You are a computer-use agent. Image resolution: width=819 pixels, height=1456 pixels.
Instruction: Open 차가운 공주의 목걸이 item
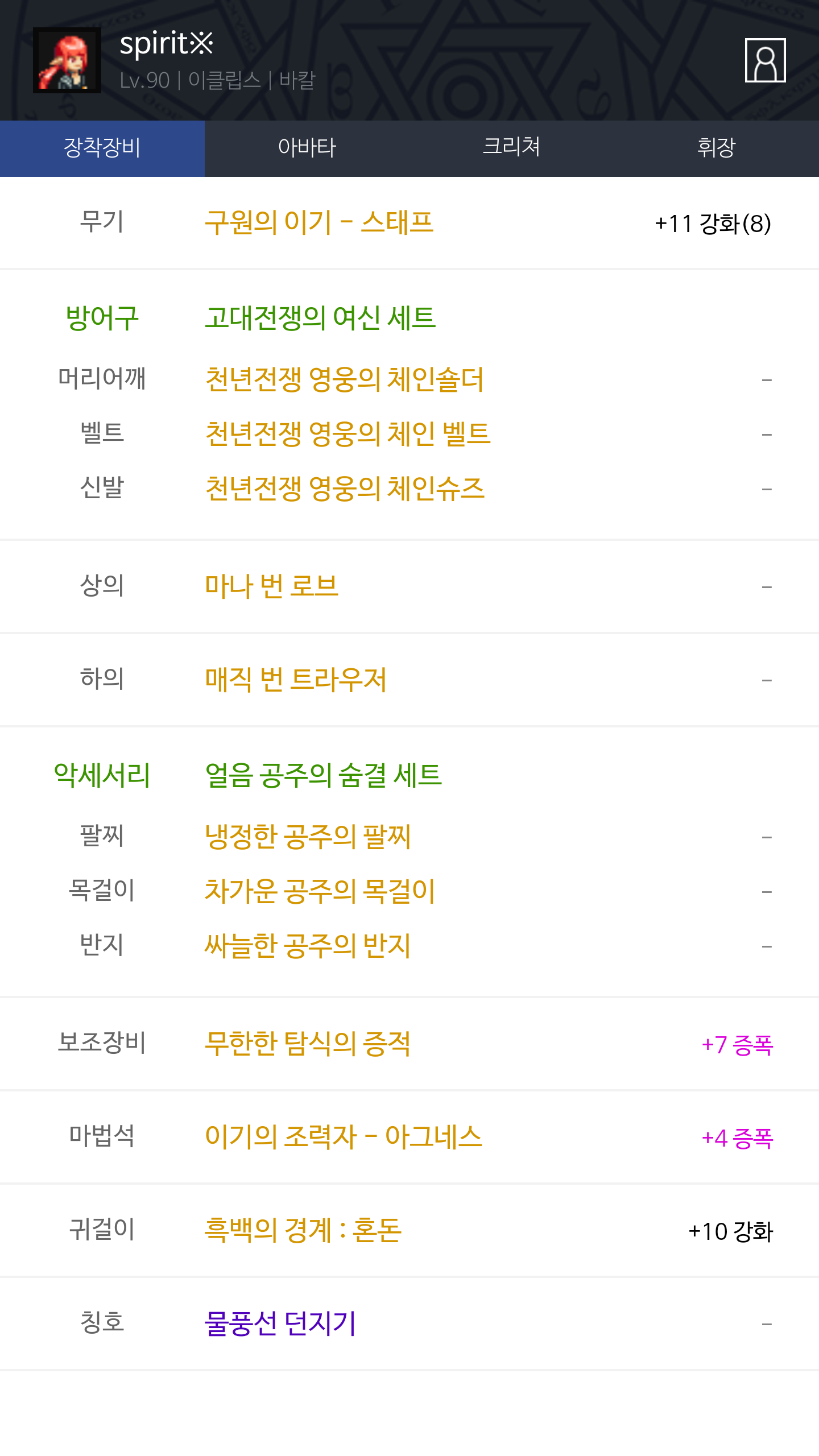(320, 891)
